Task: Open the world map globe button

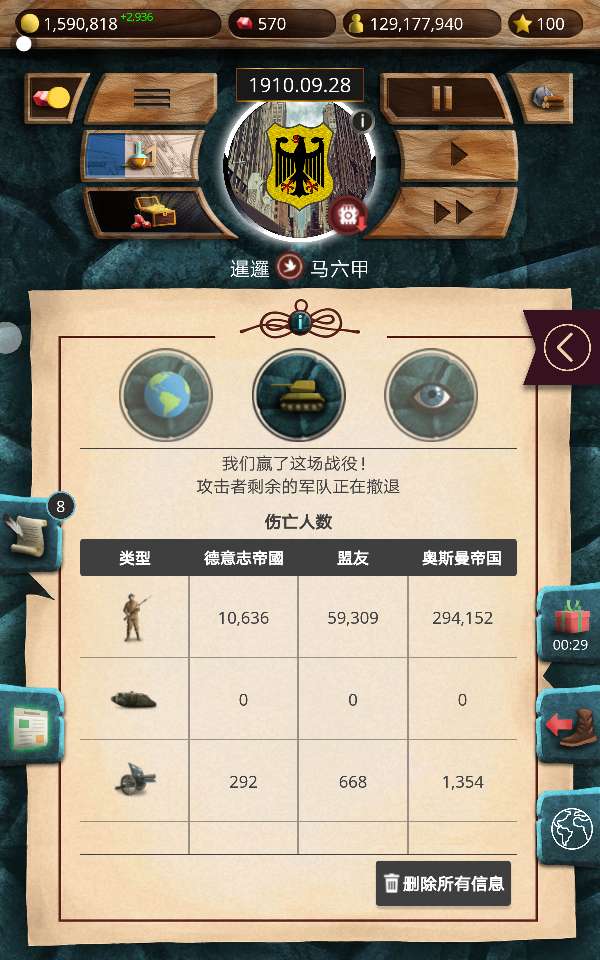Action: pyautogui.click(x=571, y=828)
